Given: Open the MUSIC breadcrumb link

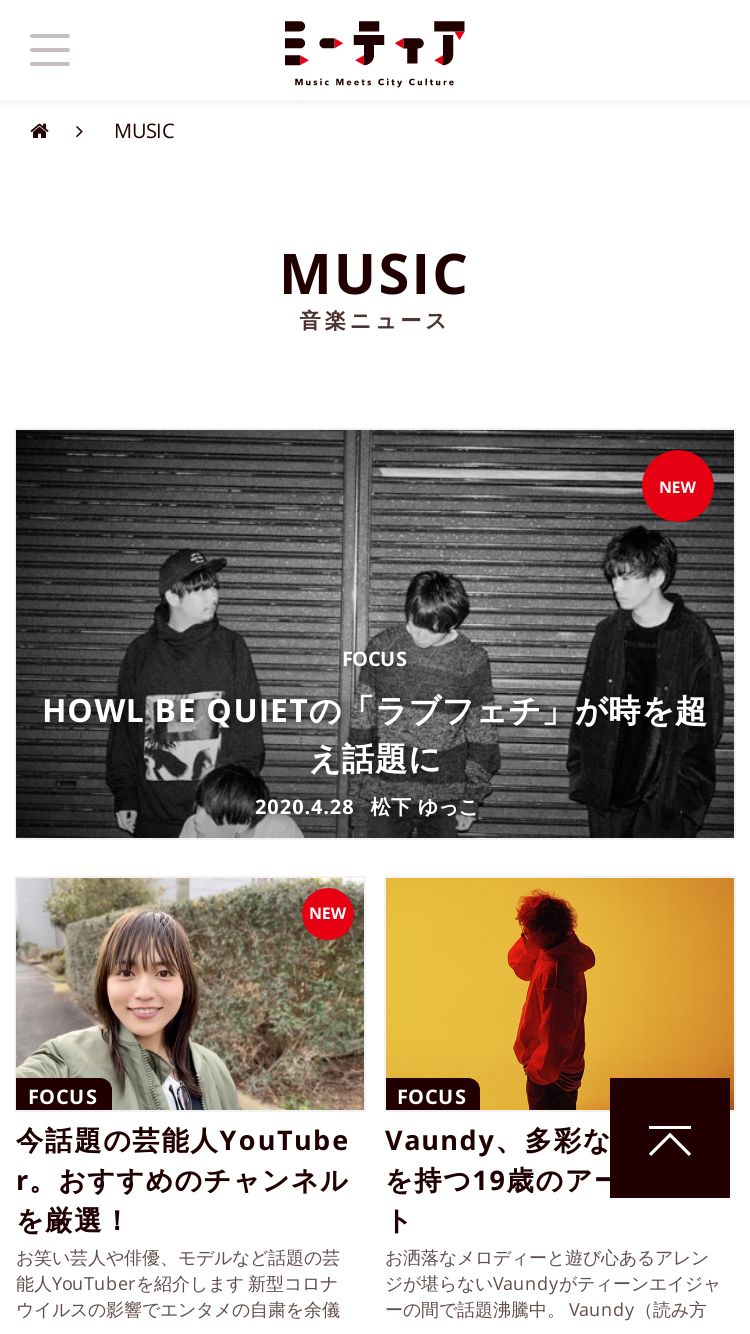Looking at the screenshot, I should [x=144, y=131].
